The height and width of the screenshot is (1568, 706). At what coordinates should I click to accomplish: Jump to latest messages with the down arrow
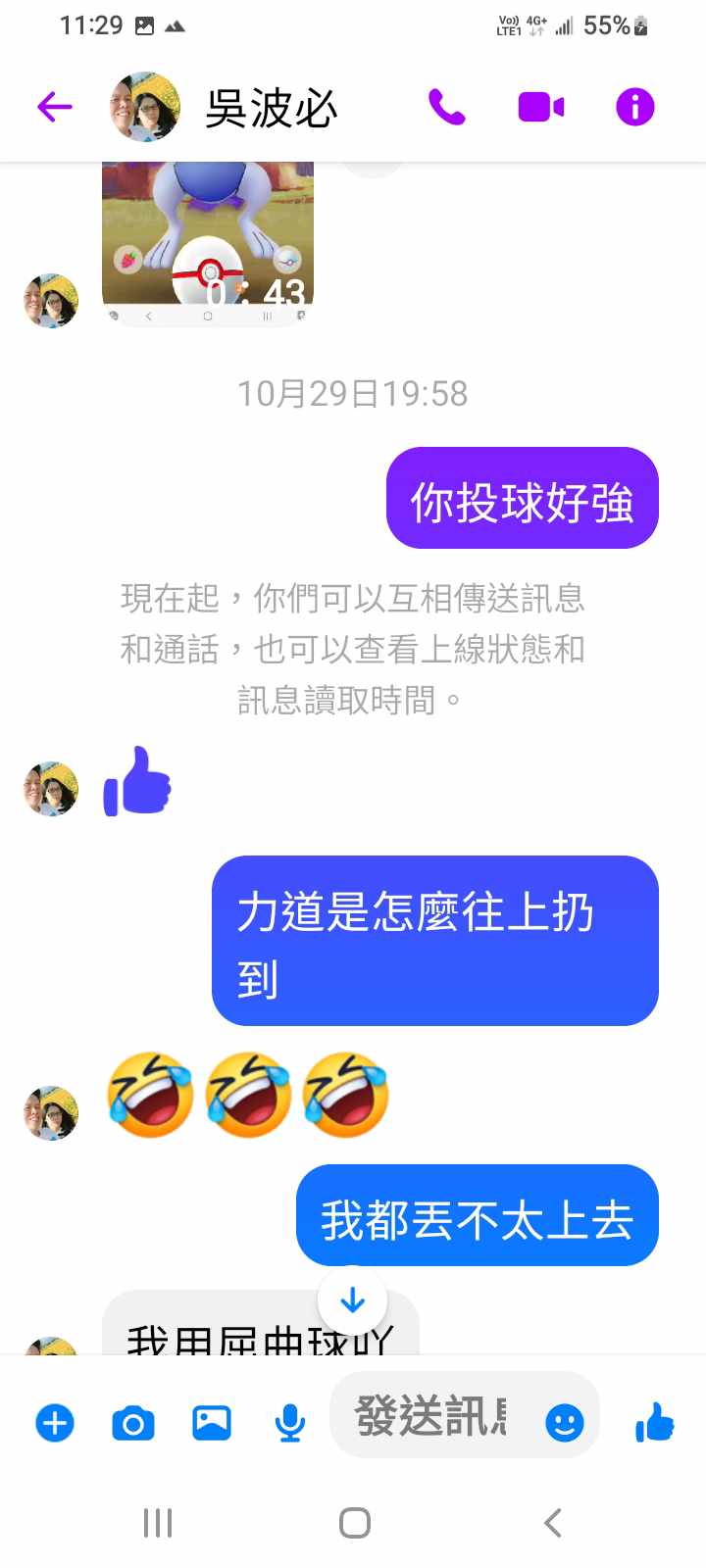(352, 1300)
